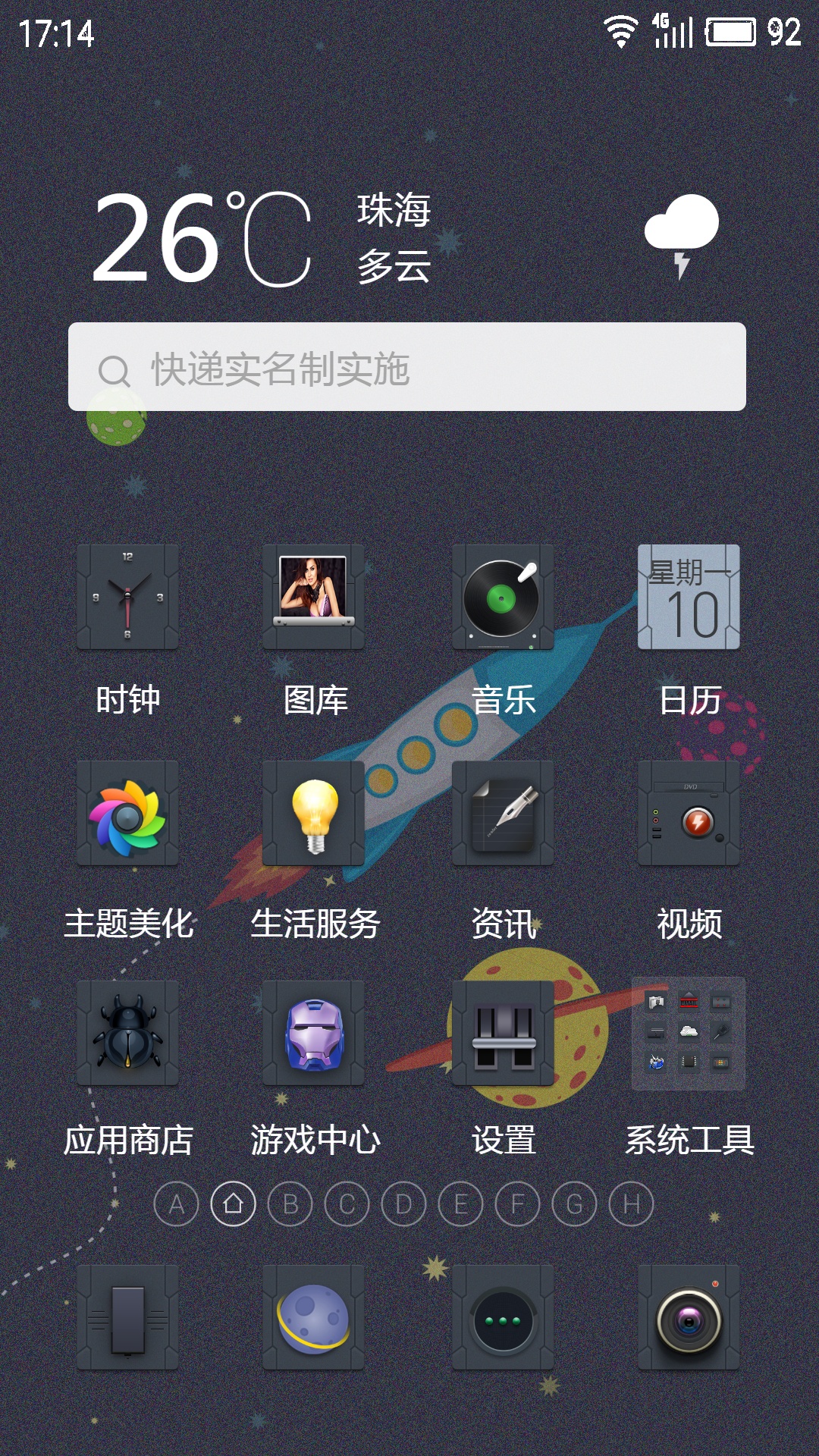Open the phone dialer in the dock
Viewport: 819px width, 1456px height.
127,1317
